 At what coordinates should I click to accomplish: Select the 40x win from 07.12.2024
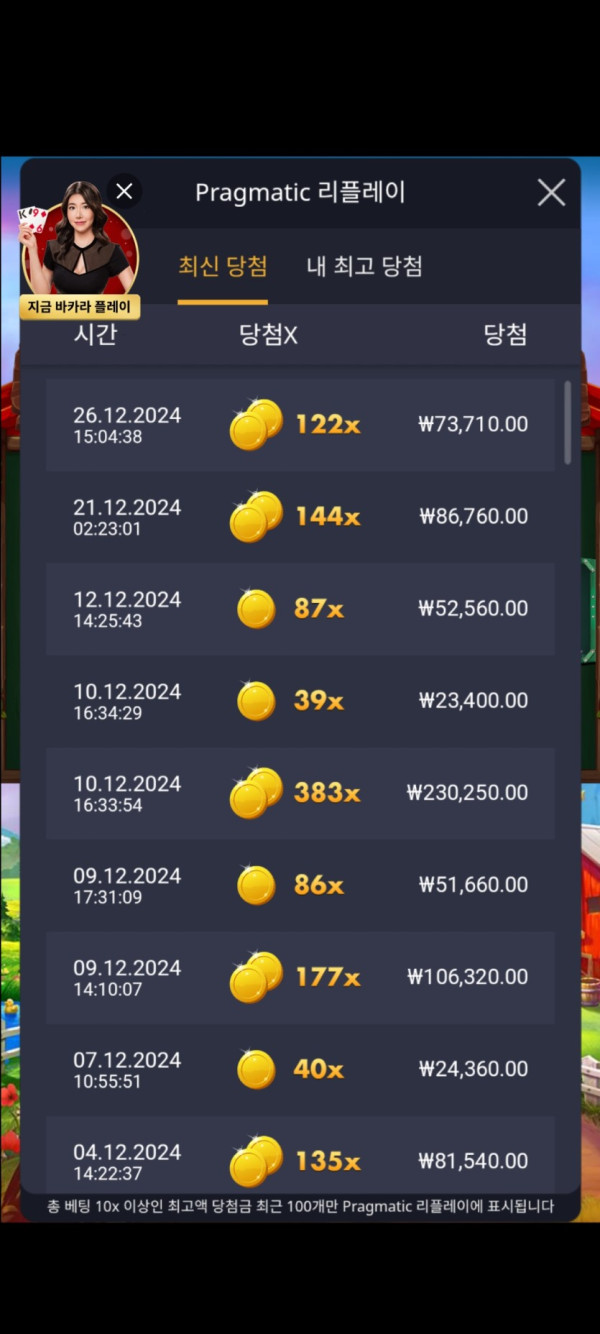(x=300, y=1068)
